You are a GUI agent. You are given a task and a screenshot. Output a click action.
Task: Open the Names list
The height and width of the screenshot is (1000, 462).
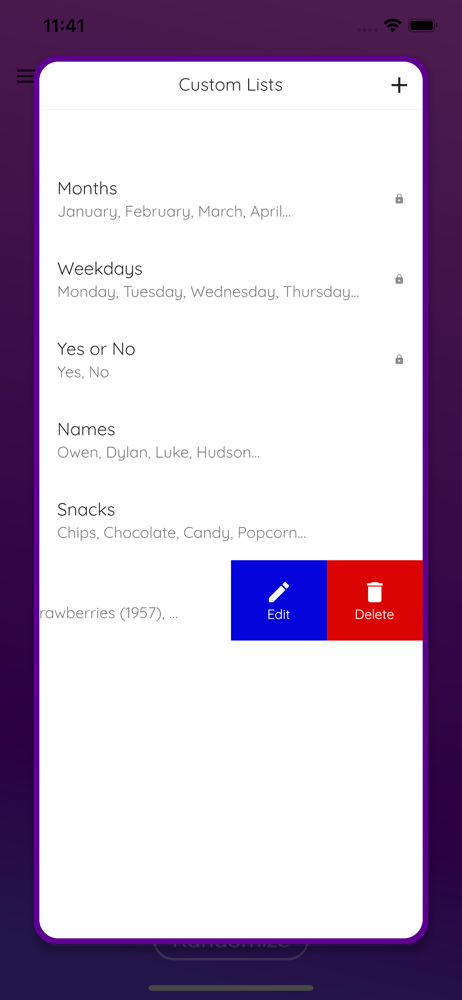point(231,440)
